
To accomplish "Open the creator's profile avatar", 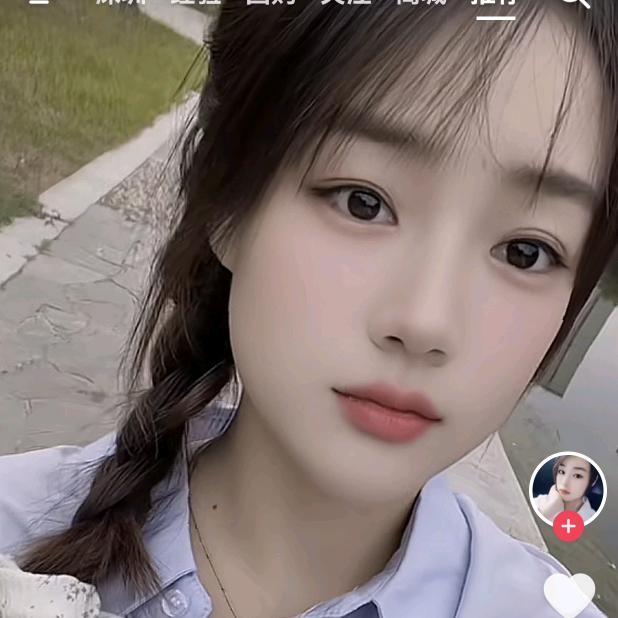I will 567,487.
